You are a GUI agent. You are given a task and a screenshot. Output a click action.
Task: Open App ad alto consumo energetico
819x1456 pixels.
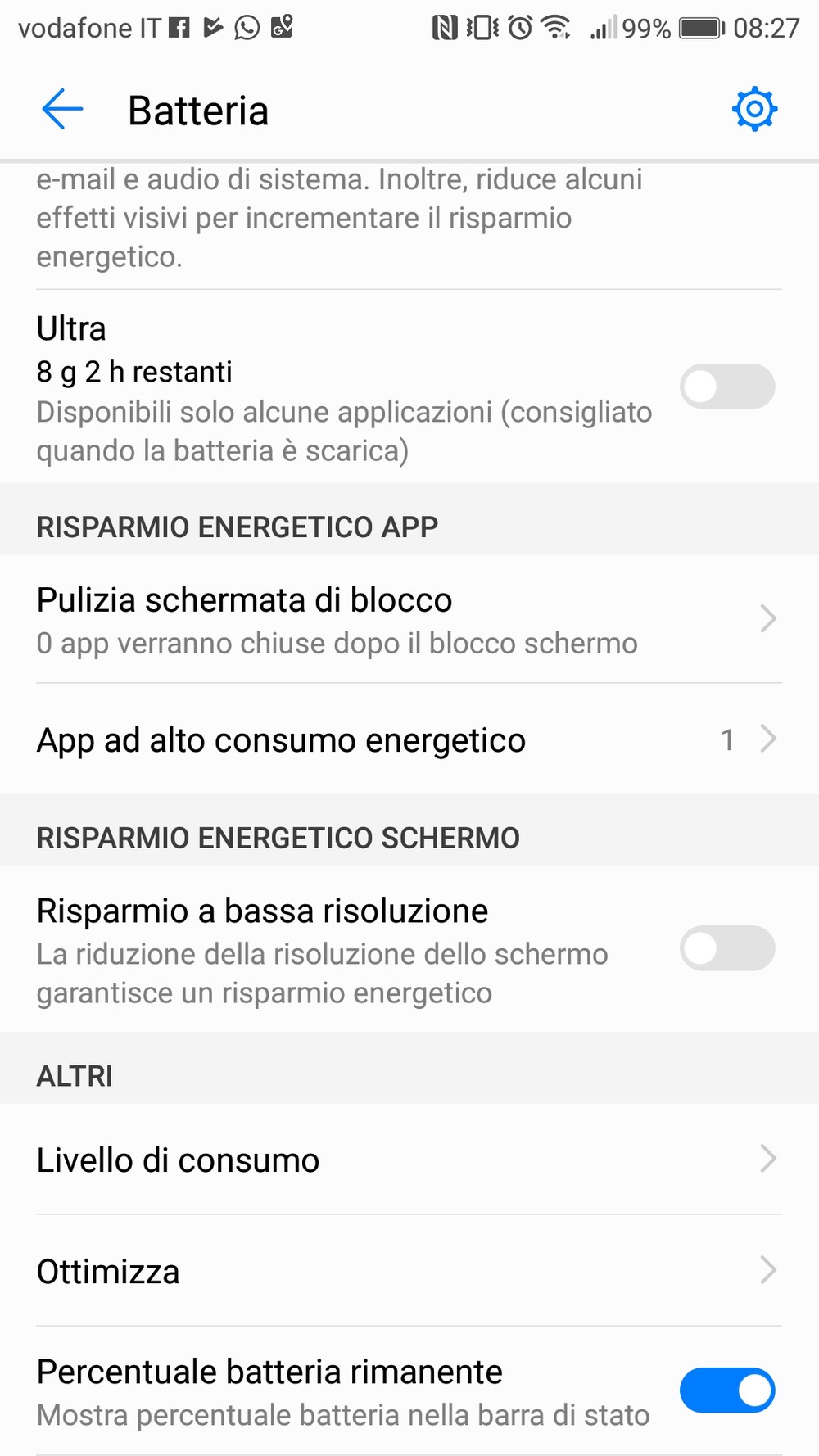click(409, 739)
